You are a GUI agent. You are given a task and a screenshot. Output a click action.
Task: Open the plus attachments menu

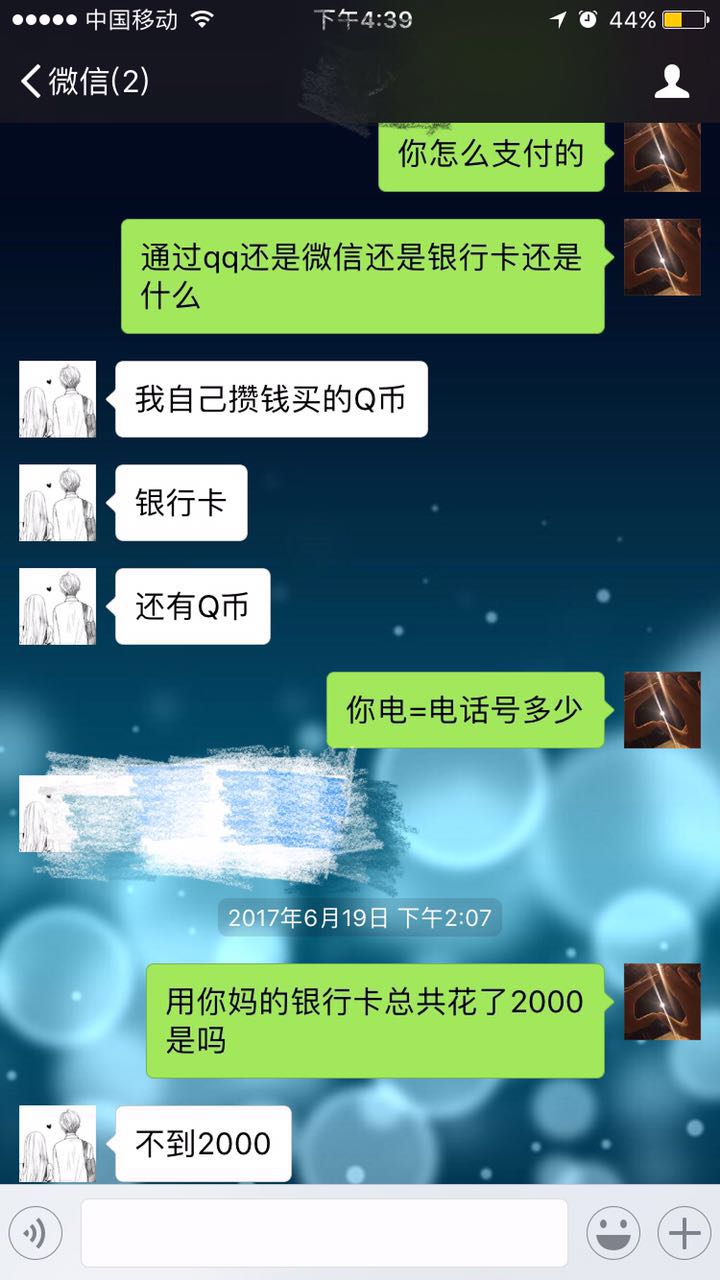[x=684, y=1234]
